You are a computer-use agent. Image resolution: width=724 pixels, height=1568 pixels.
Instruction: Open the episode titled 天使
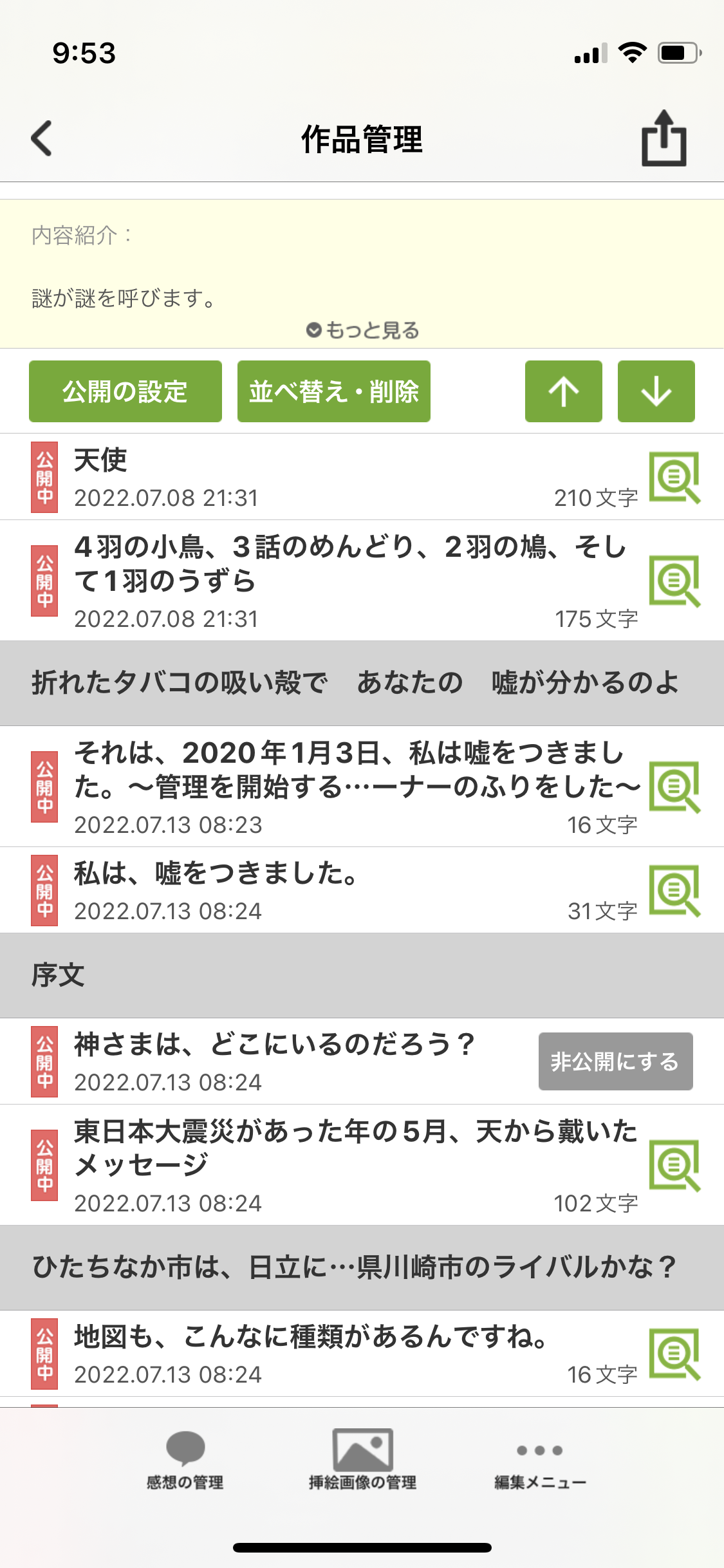[x=322, y=476]
